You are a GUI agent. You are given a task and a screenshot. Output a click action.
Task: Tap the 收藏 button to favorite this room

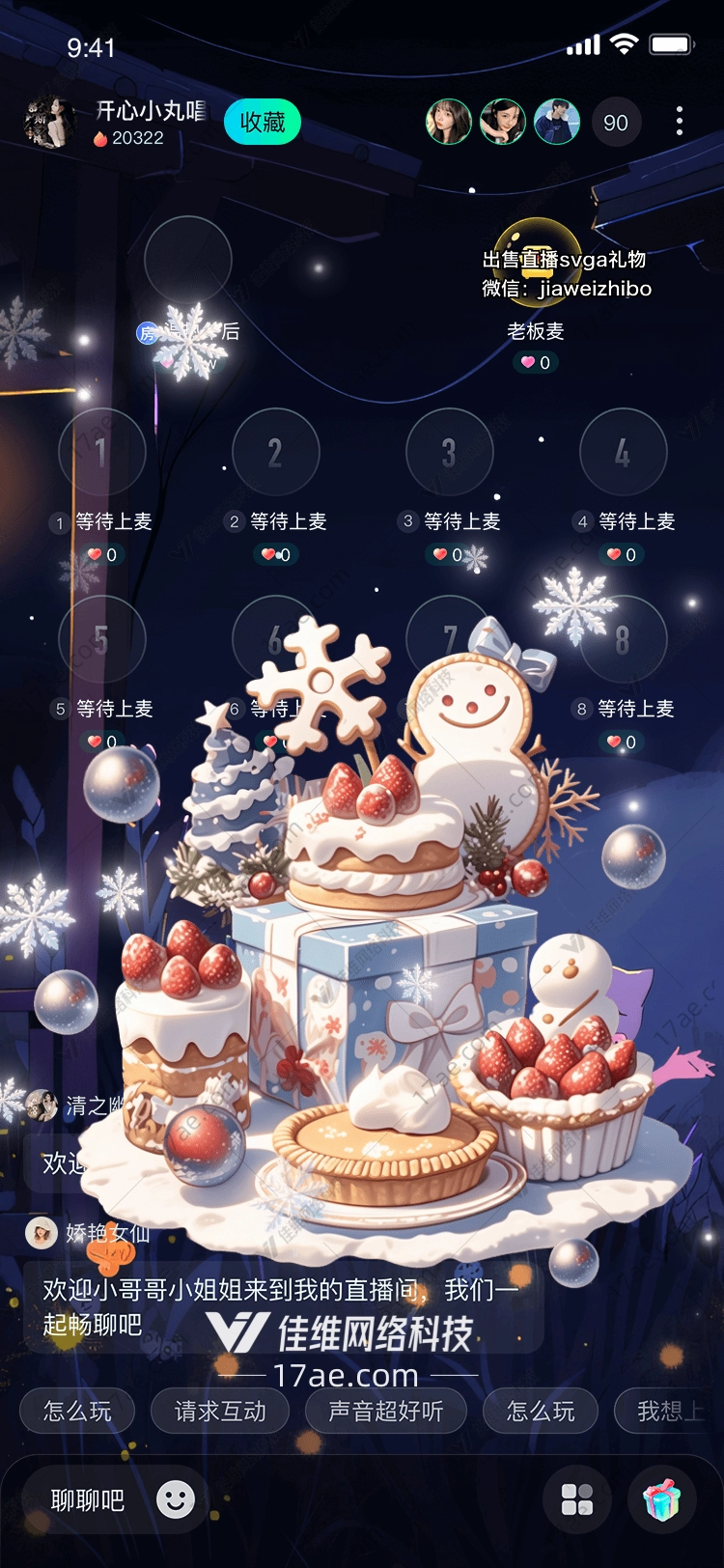tap(263, 123)
